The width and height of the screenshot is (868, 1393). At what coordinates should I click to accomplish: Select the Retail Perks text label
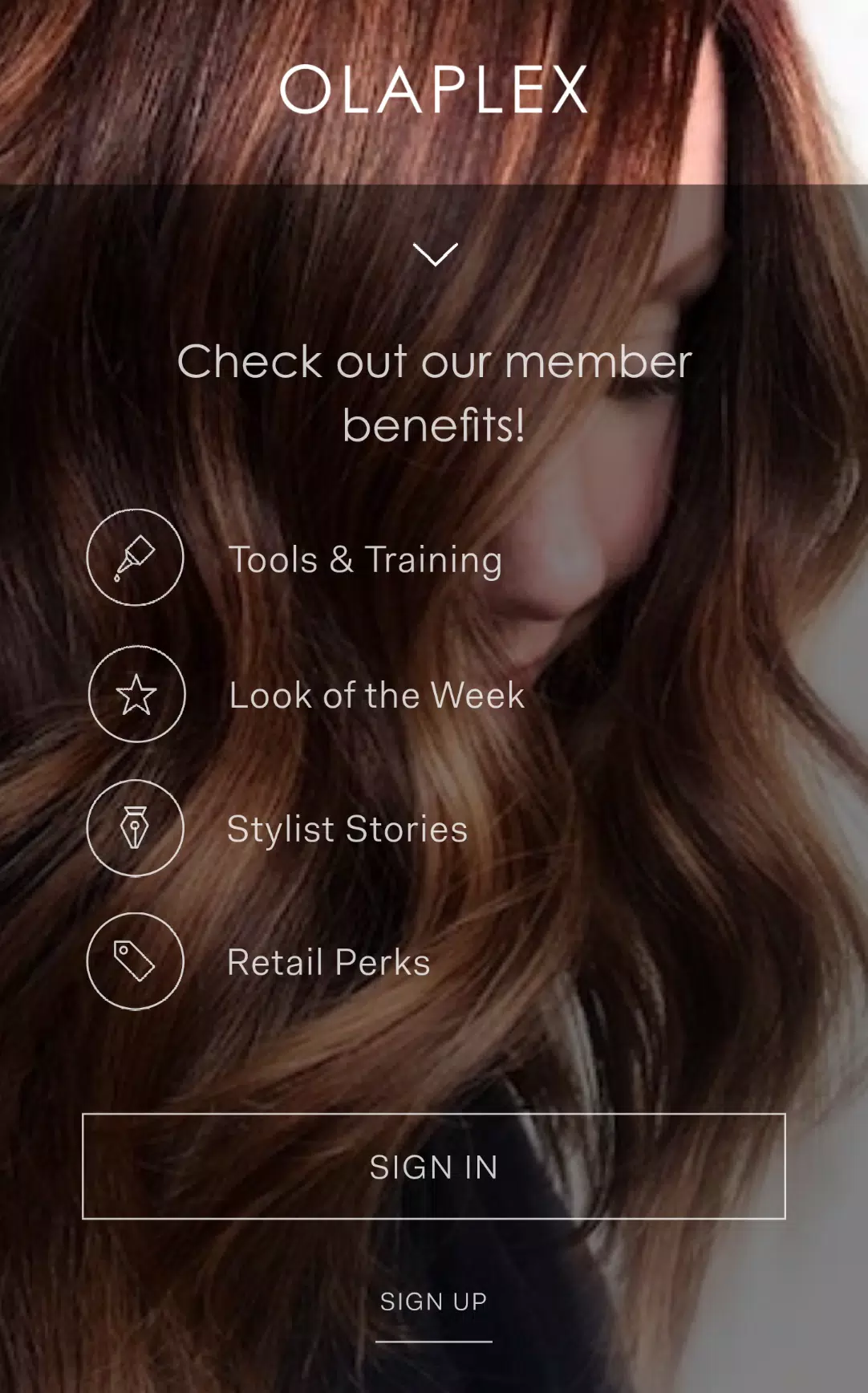[328, 961]
